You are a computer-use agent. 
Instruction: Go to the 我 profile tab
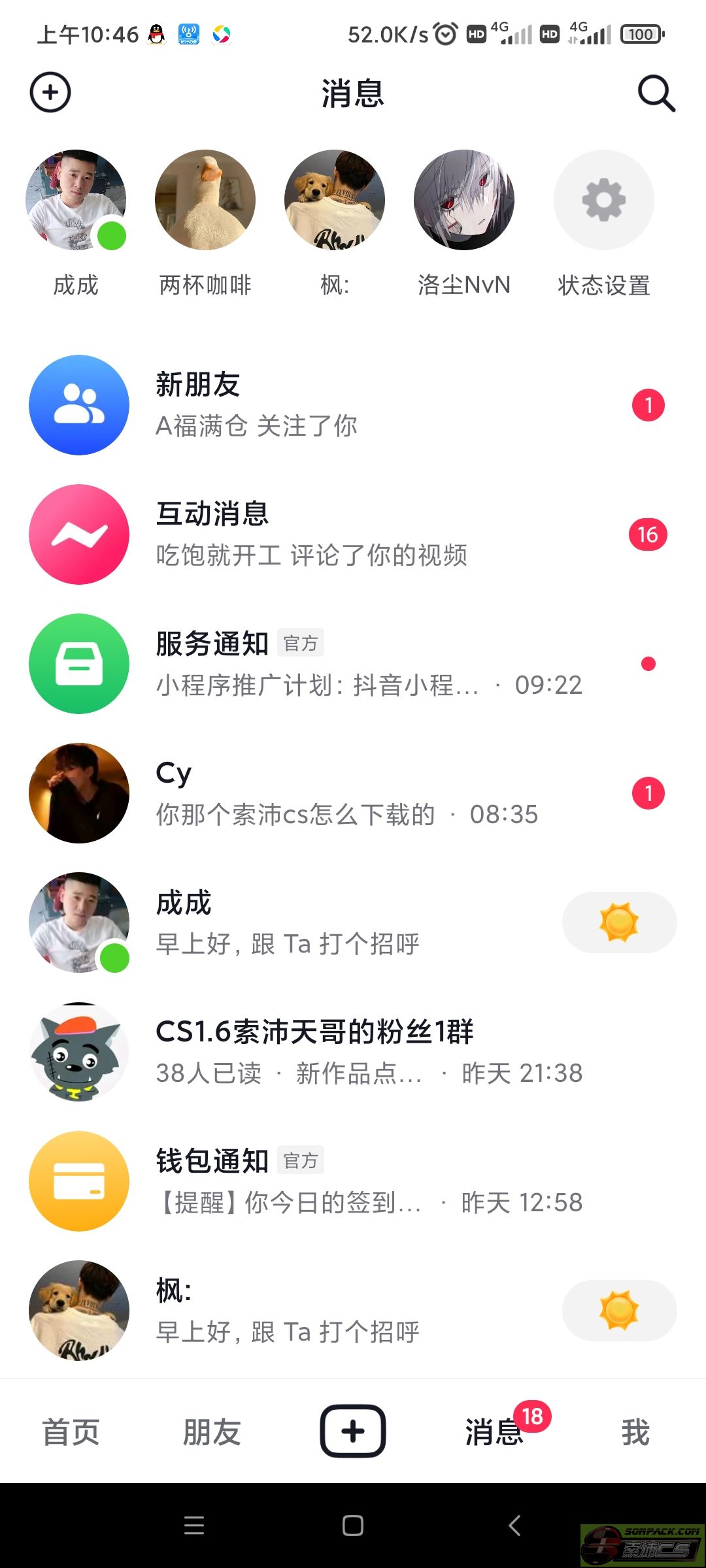tap(635, 1432)
